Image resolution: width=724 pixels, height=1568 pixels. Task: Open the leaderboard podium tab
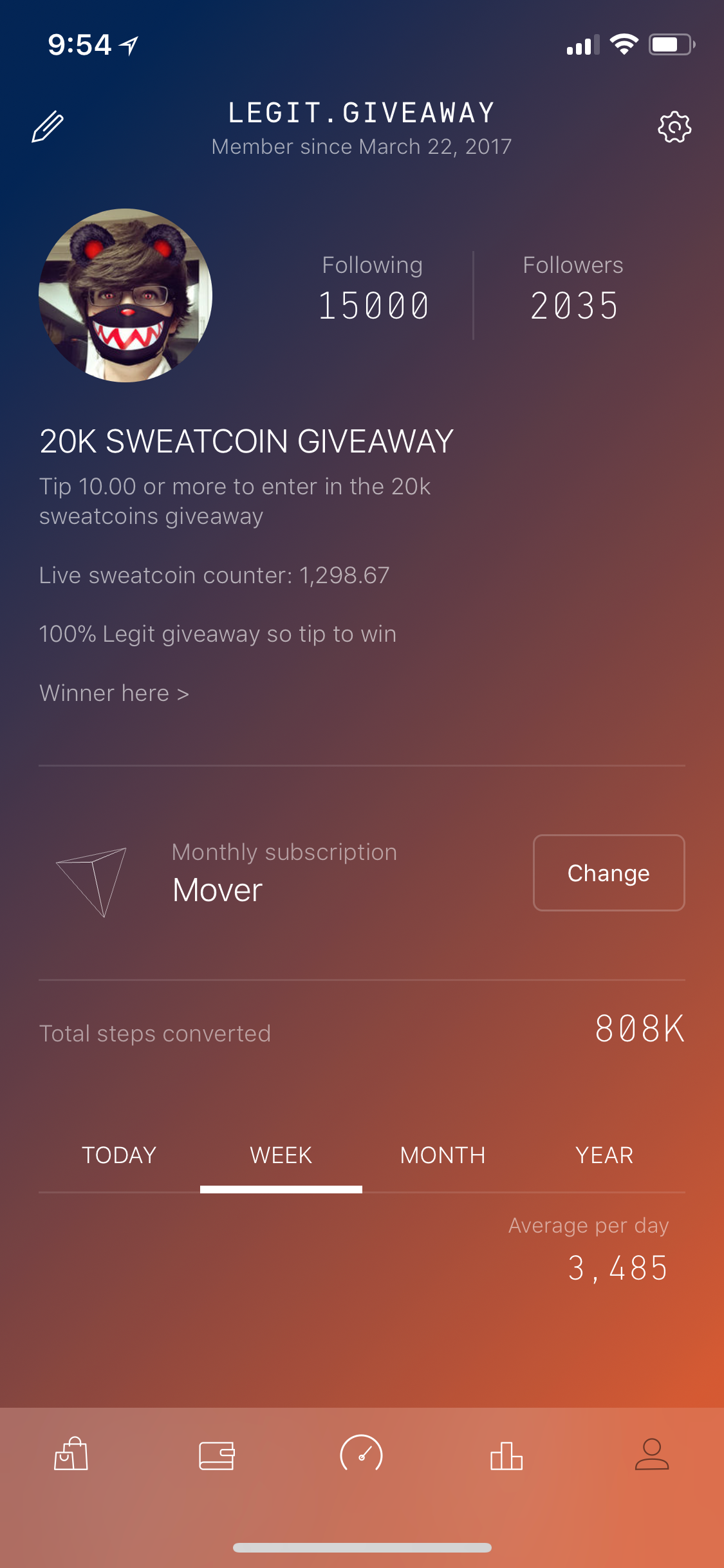[506, 1455]
